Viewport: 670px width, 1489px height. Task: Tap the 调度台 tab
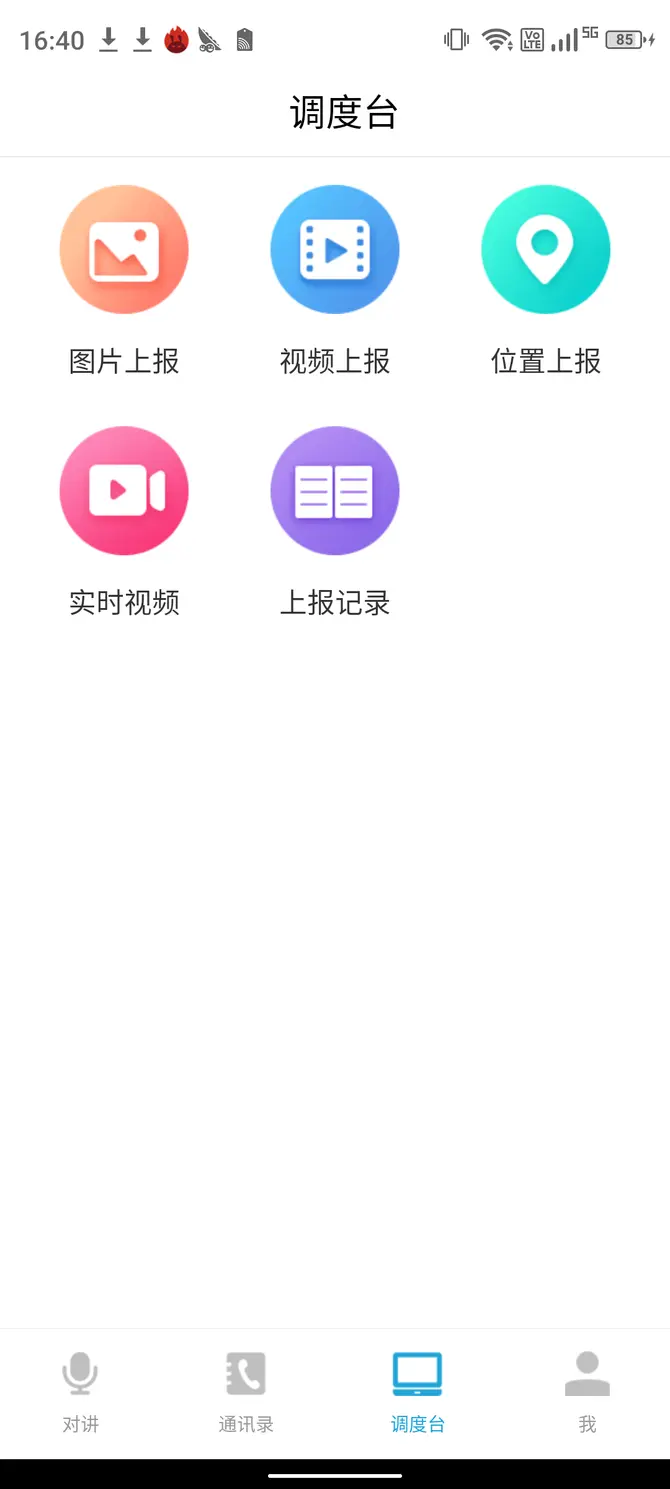point(417,1393)
